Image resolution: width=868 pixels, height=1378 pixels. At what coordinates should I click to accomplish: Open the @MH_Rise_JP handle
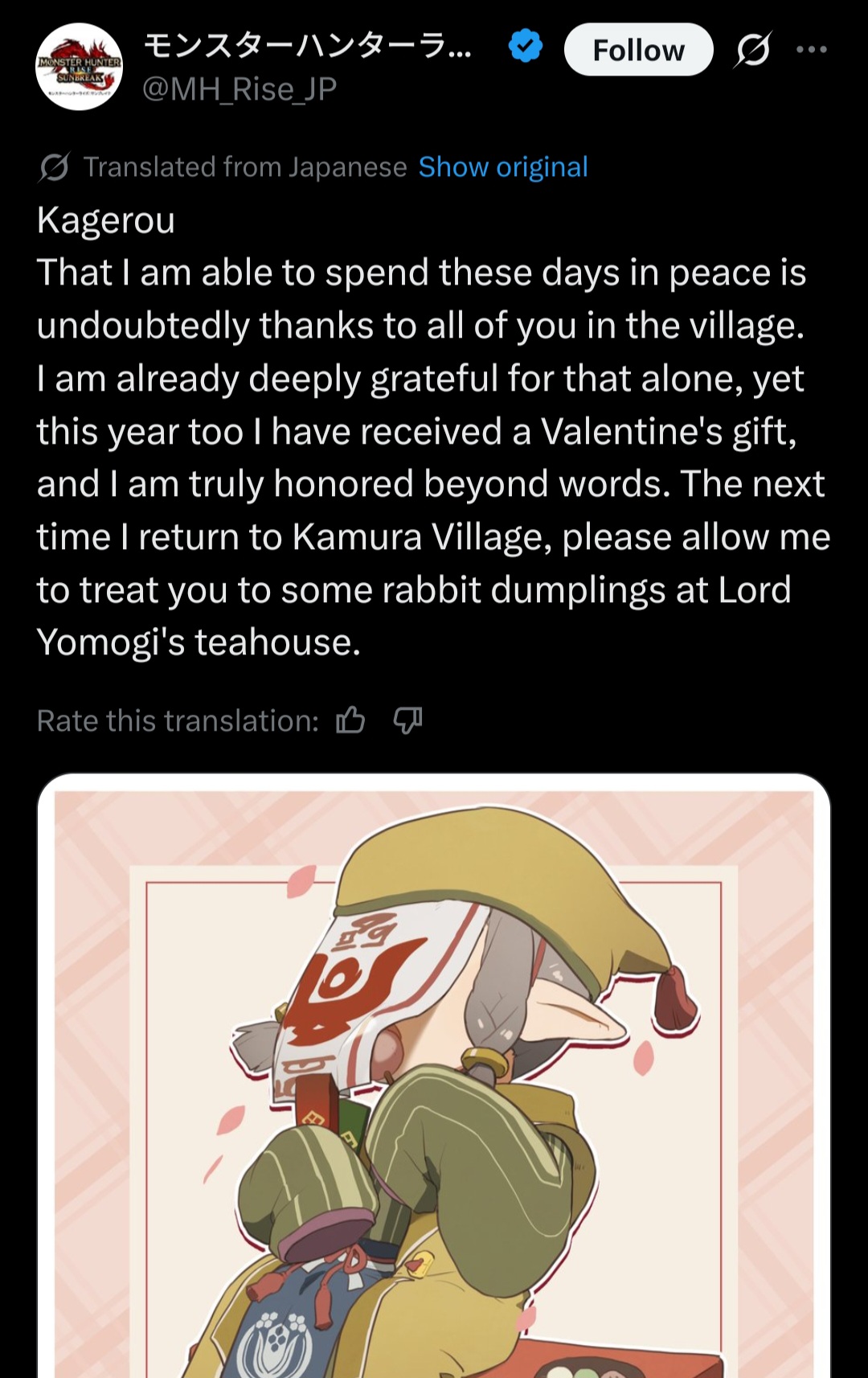pyautogui.click(x=240, y=89)
